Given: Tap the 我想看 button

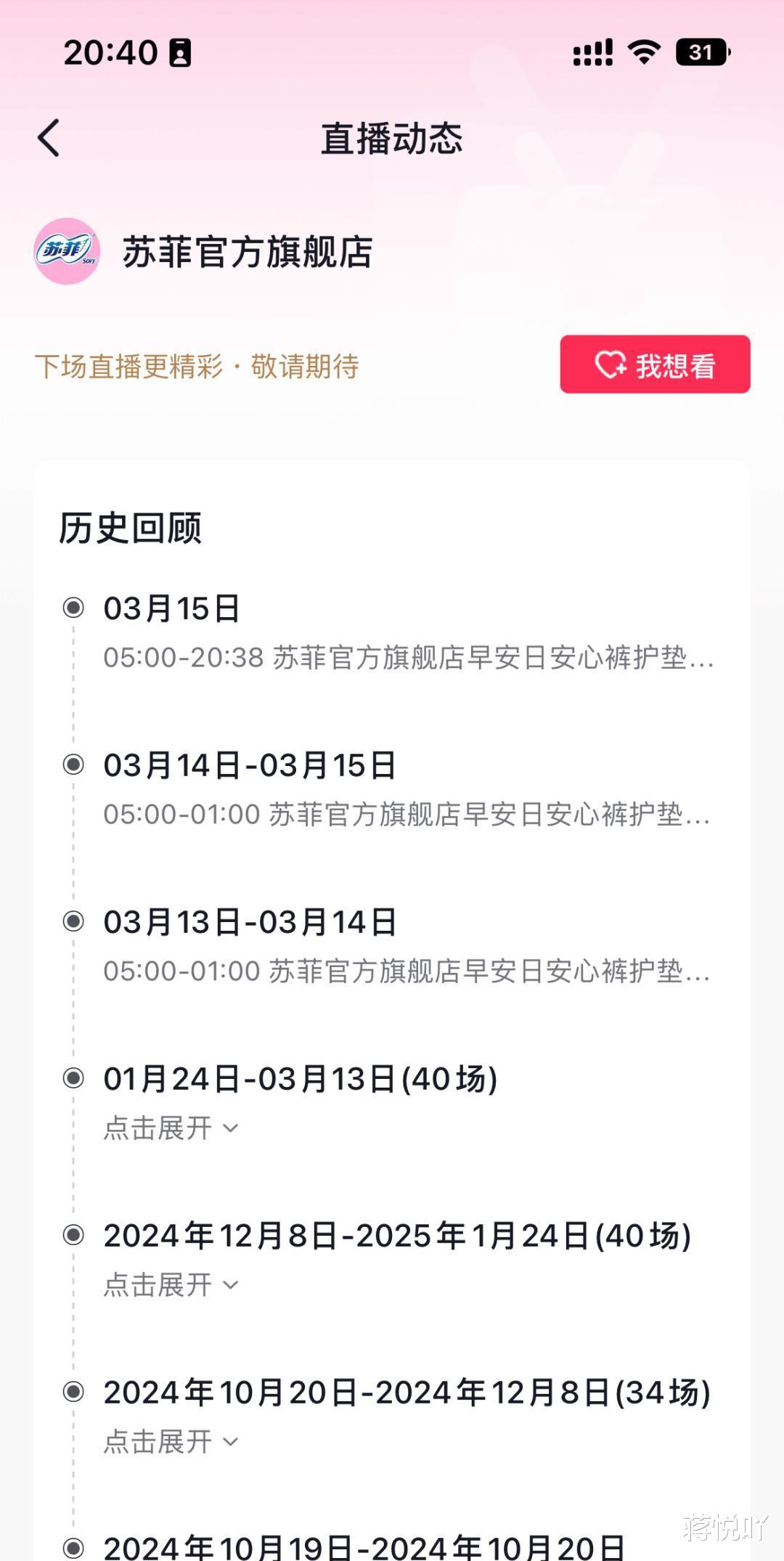Looking at the screenshot, I should click(x=655, y=364).
